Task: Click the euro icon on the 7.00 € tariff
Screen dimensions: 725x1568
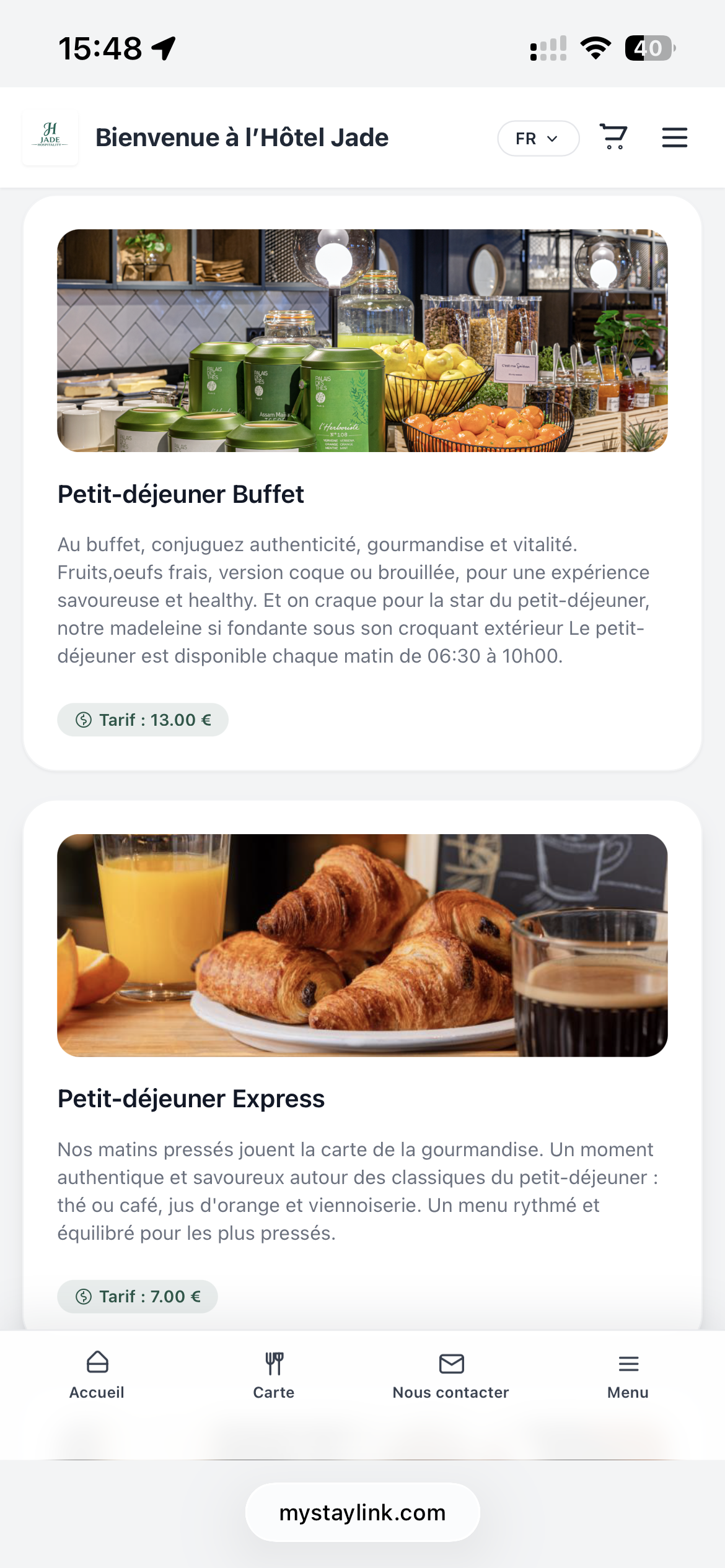Action: 82,1296
